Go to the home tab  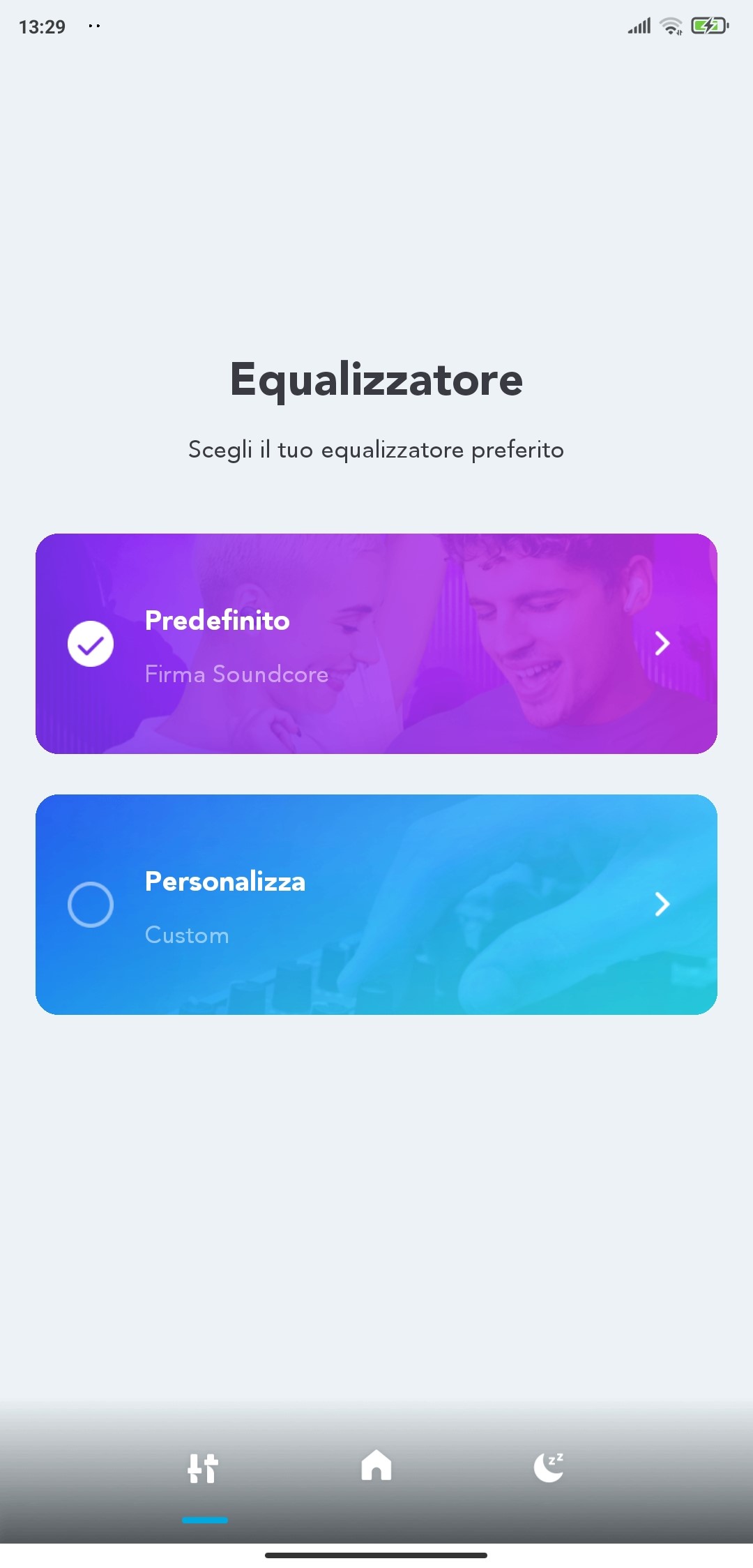tap(376, 1465)
